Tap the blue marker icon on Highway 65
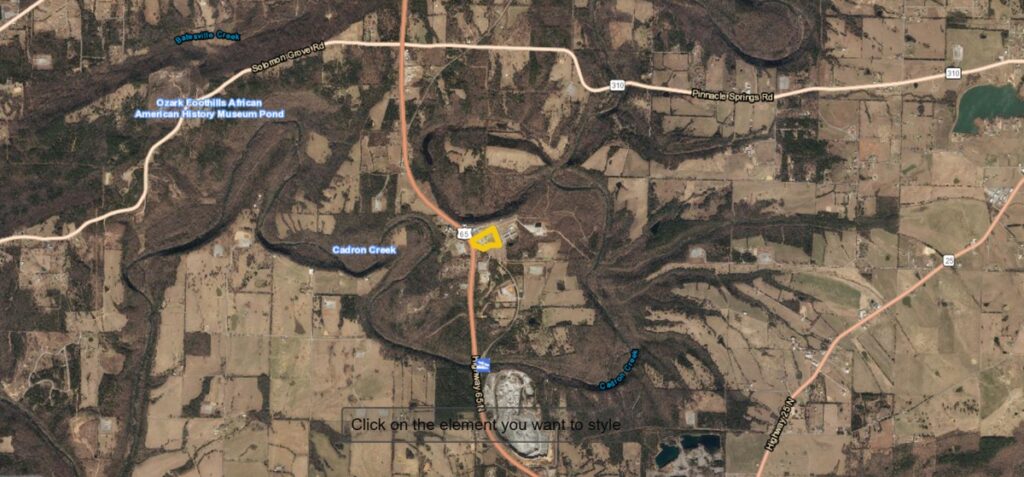Screen dimensions: 1024x477 click(484, 365)
